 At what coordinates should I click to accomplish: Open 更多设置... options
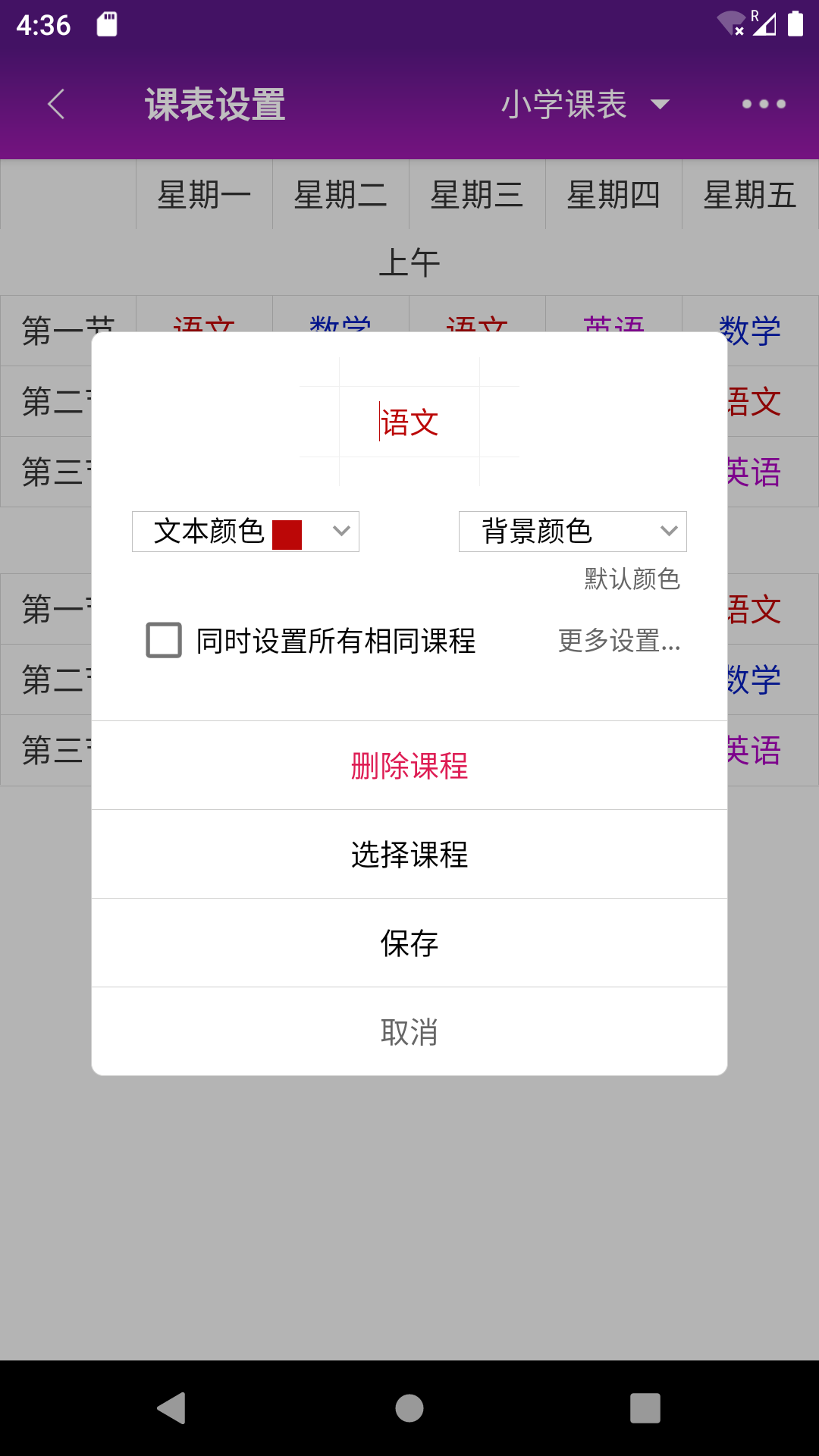[x=619, y=641]
